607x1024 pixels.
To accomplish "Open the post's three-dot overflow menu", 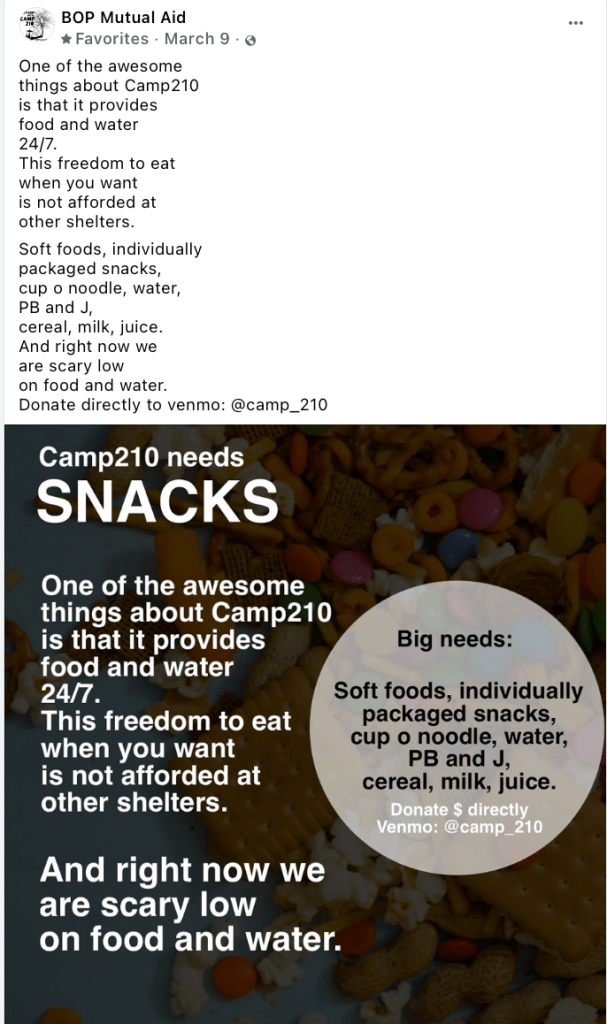I will pyautogui.click(x=575, y=24).
